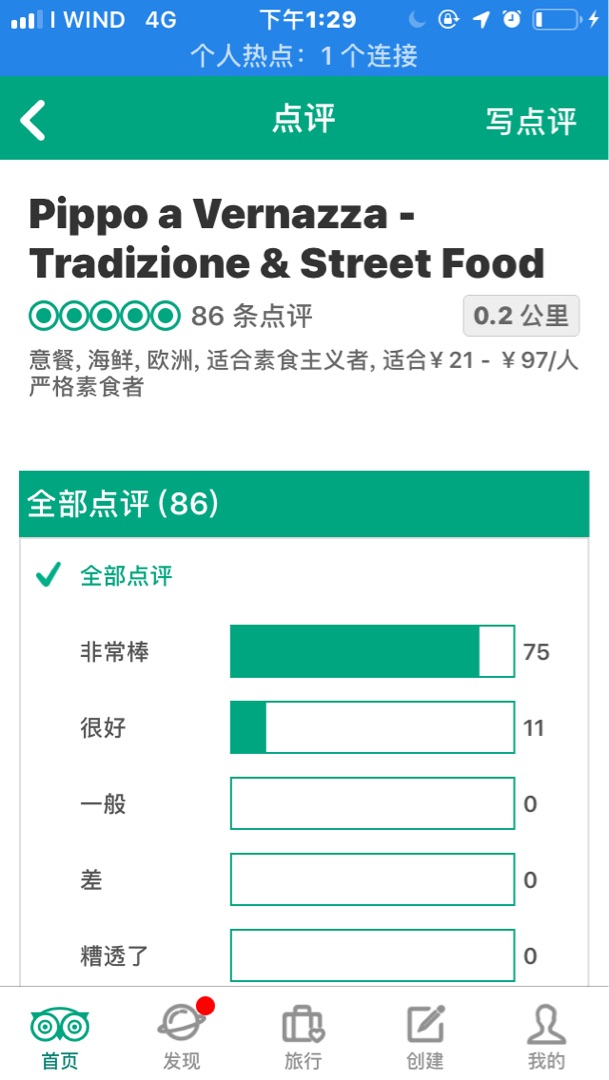This screenshot has width=609, height=1080.
Task: Filter reviews by 差 rating
Action: (304, 880)
